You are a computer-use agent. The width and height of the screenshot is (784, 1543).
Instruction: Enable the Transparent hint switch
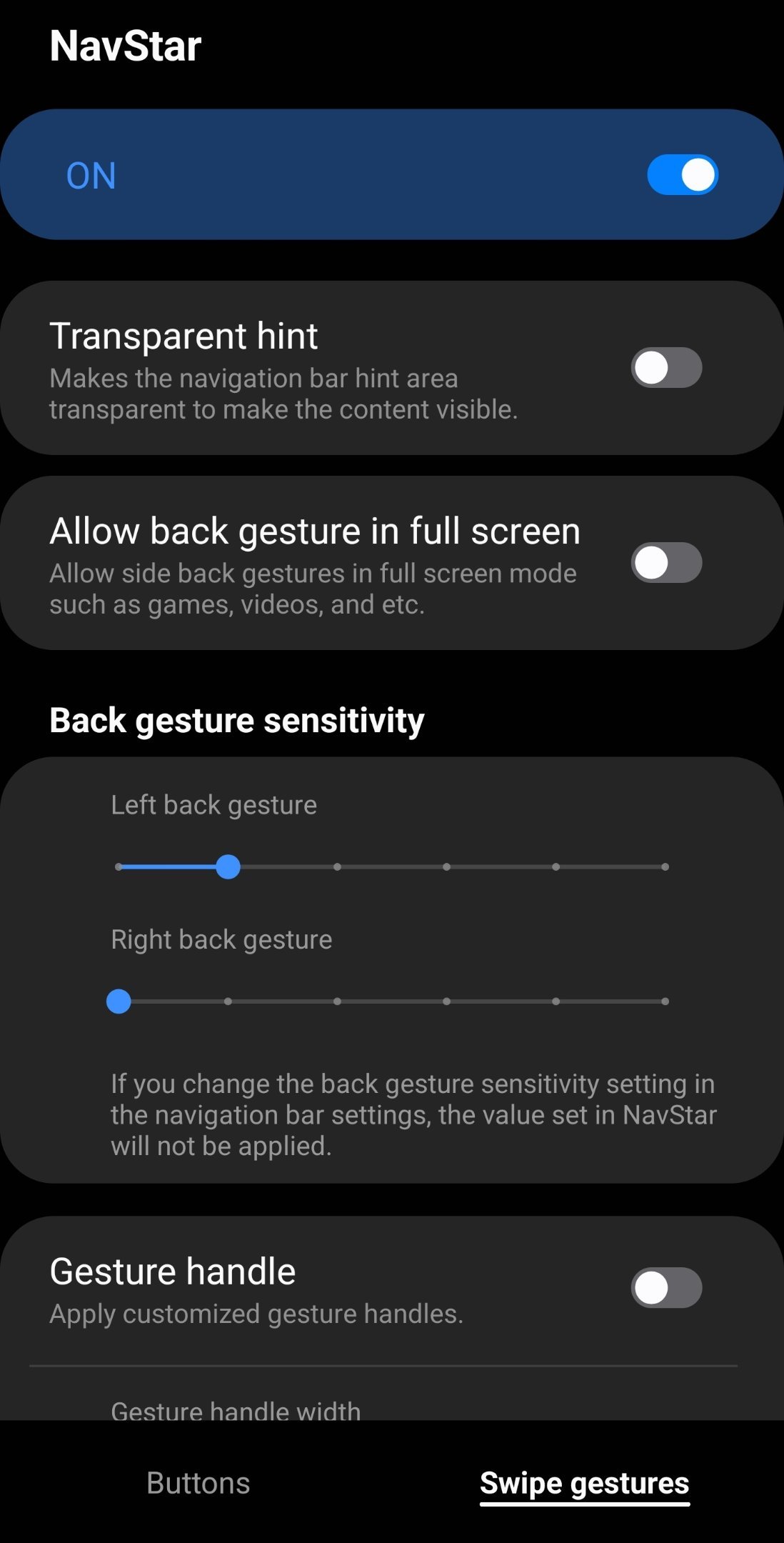pyautogui.click(x=667, y=368)
